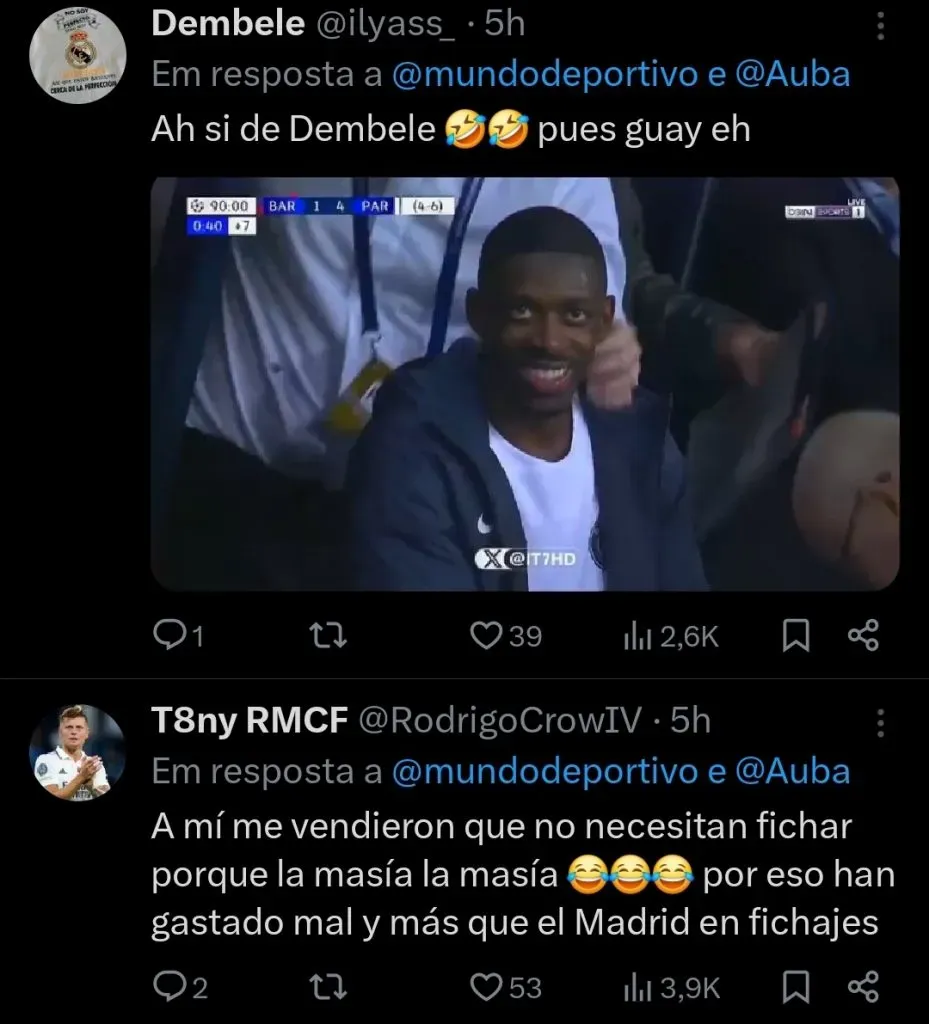Screen dimensions: 929x1024
Task: Like the tweet from @ilyass_
Action: tap(489, 634)
